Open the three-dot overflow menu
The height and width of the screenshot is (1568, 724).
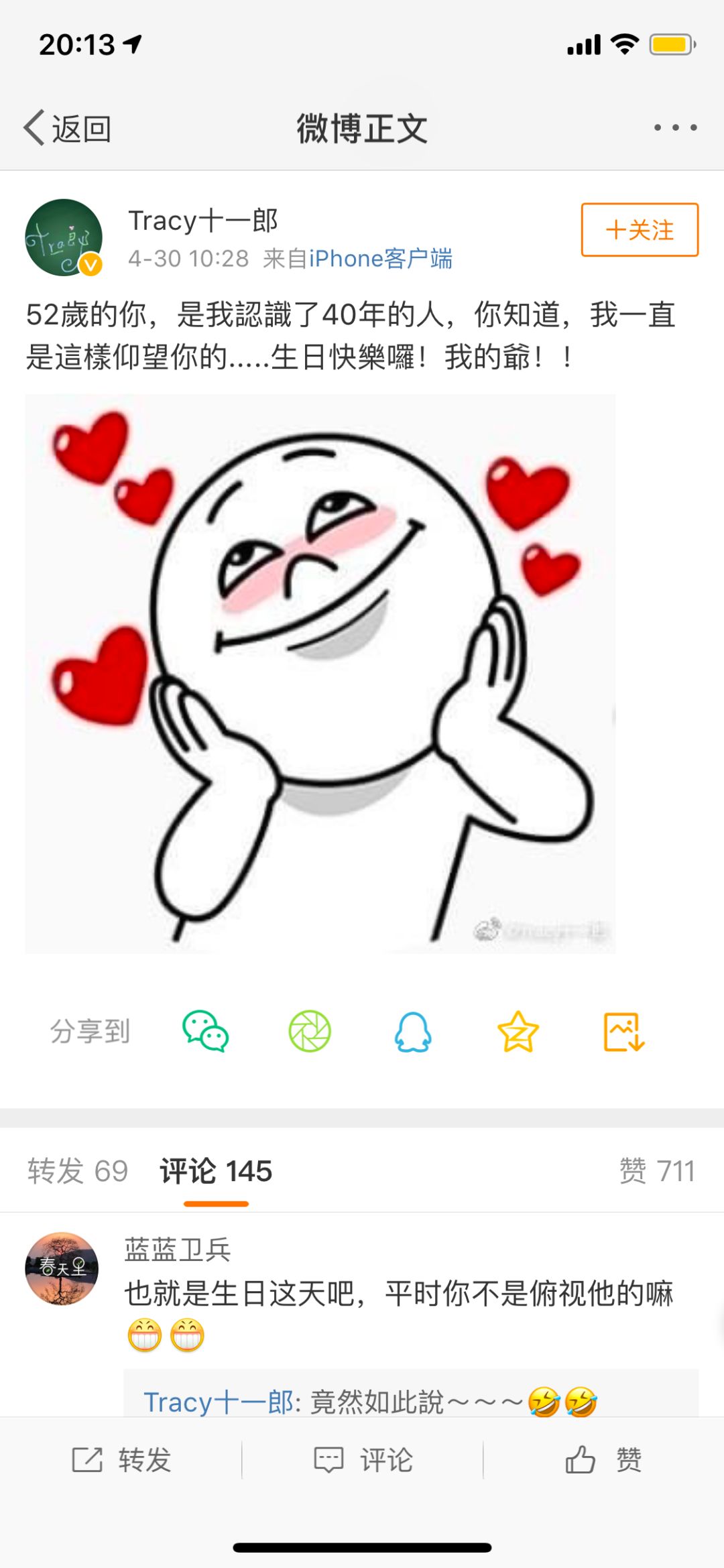(675, 127)
